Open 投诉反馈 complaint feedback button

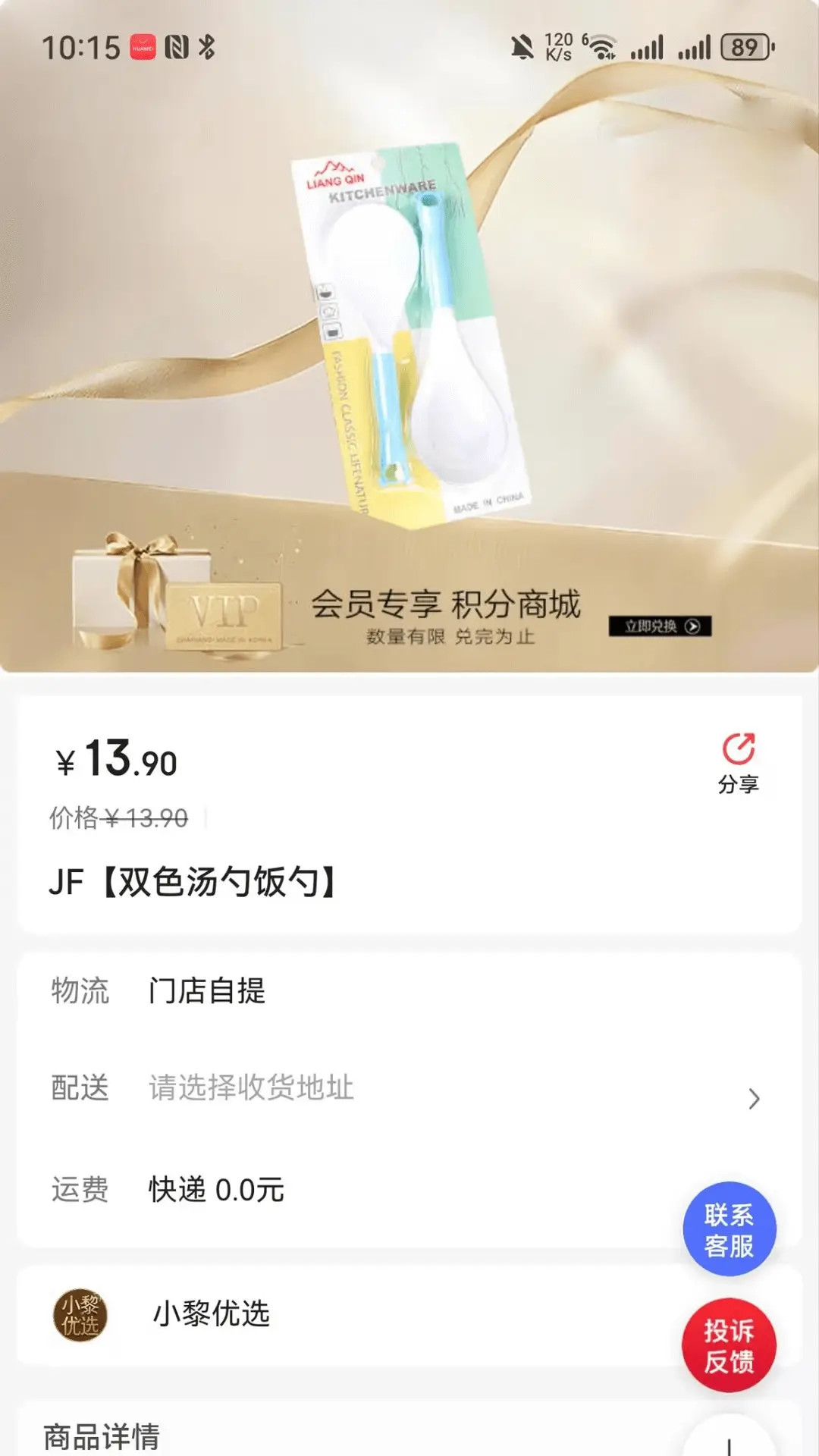[729, 1345]
